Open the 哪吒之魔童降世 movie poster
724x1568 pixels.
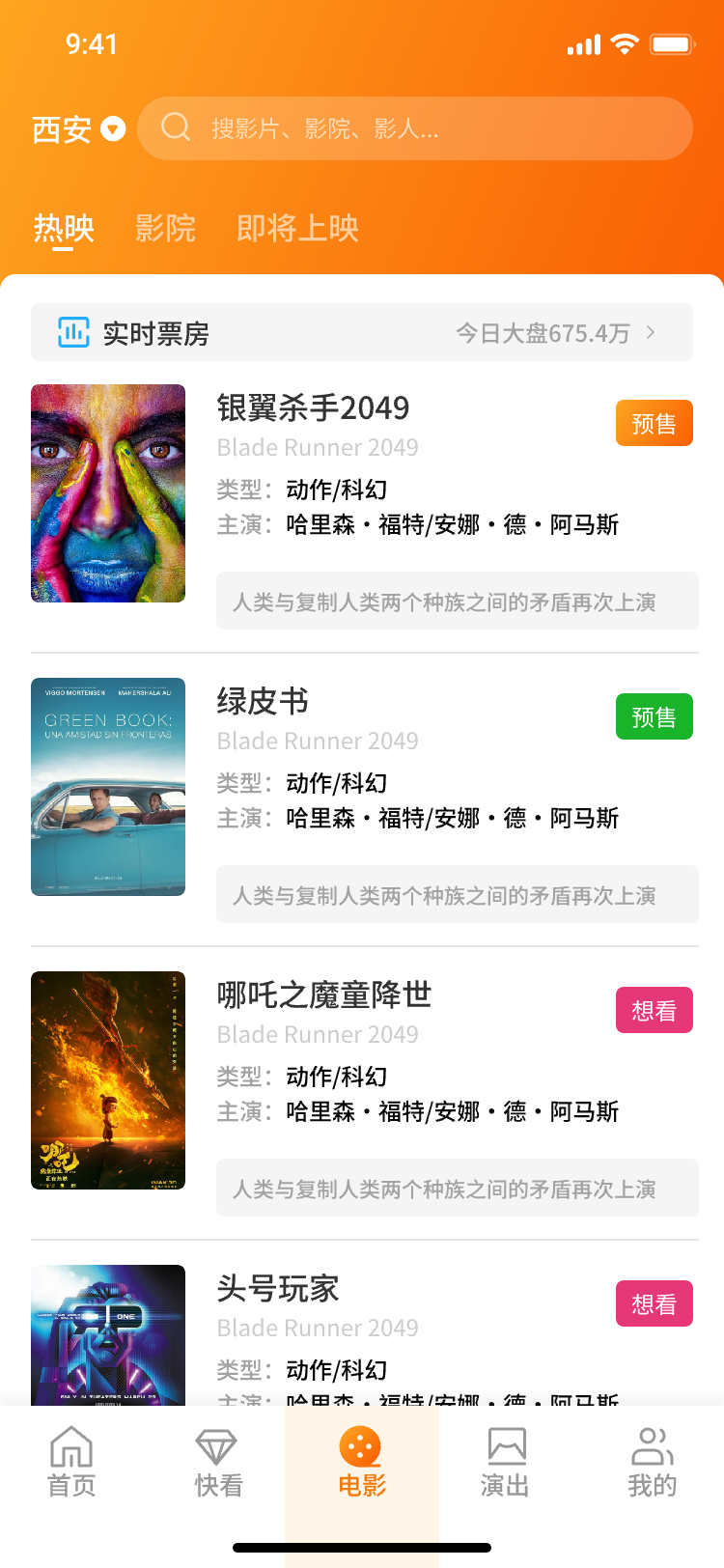(x=108, y=1080)
